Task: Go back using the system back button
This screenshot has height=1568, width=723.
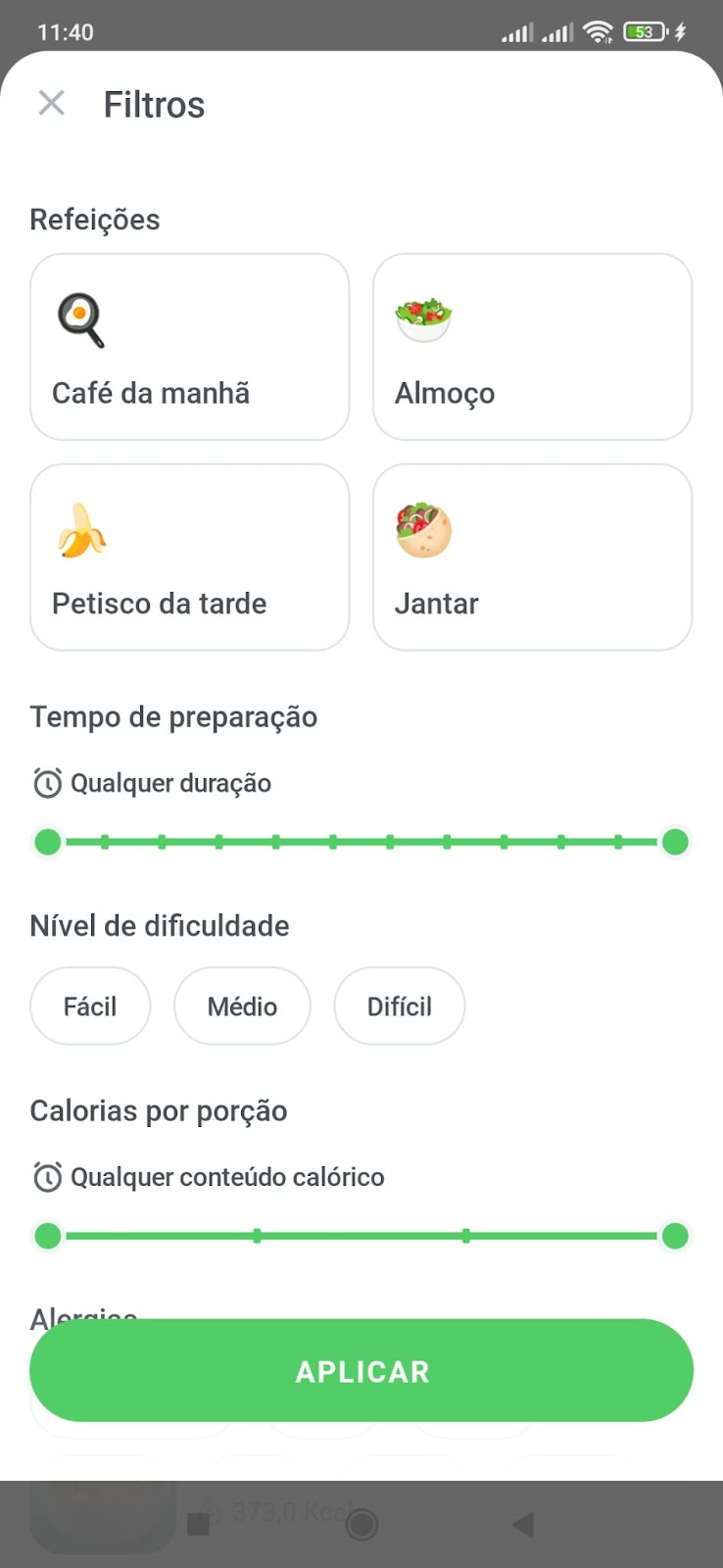Action: coord(523,1524)
